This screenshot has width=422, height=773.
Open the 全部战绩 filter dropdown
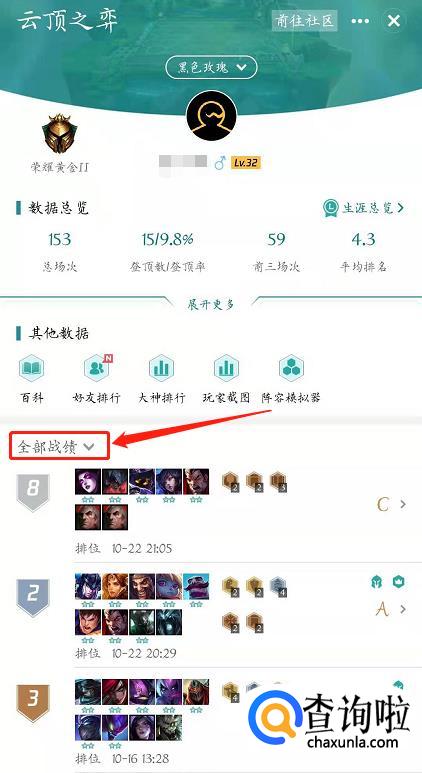coord(59,446)
